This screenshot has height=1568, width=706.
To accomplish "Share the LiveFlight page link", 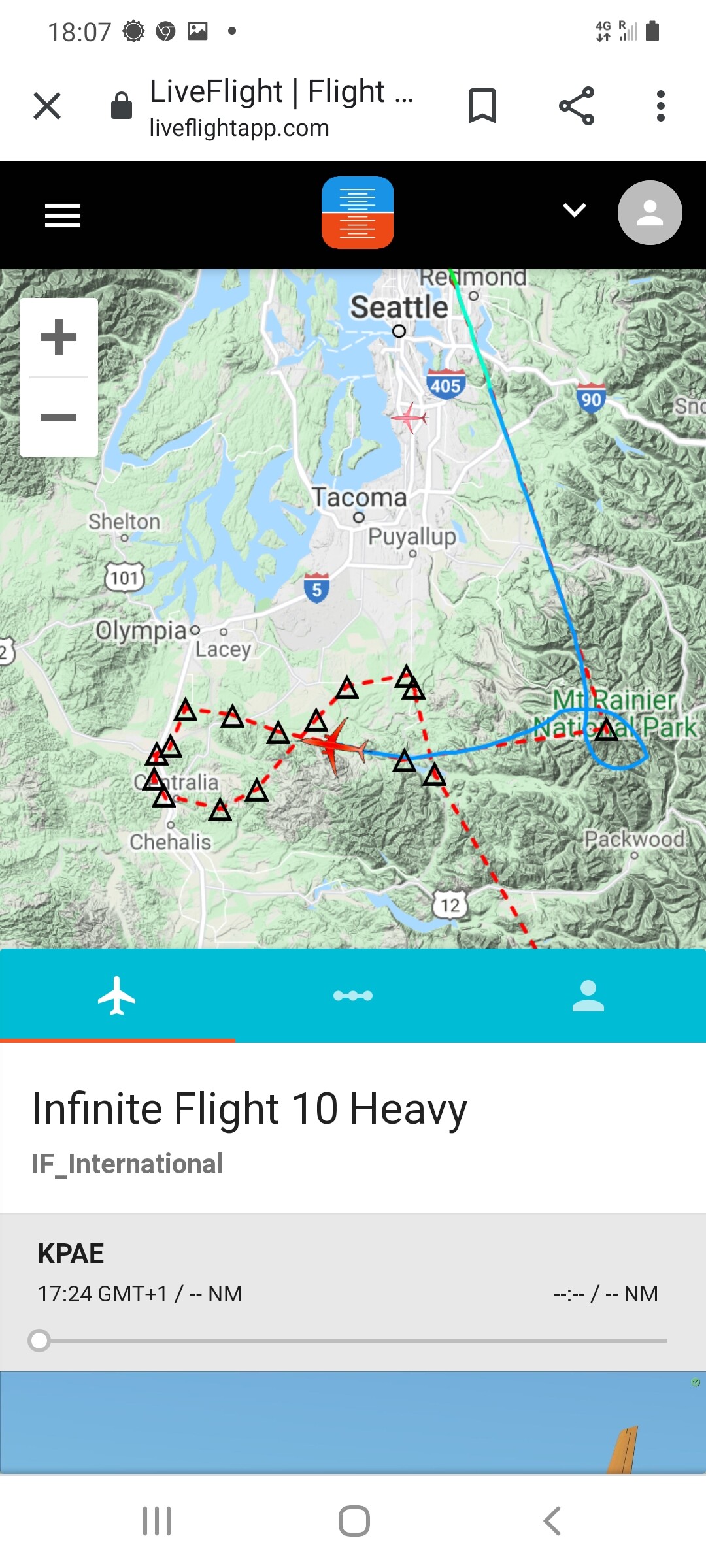I will pyautogui.click(x=577, y=106).
